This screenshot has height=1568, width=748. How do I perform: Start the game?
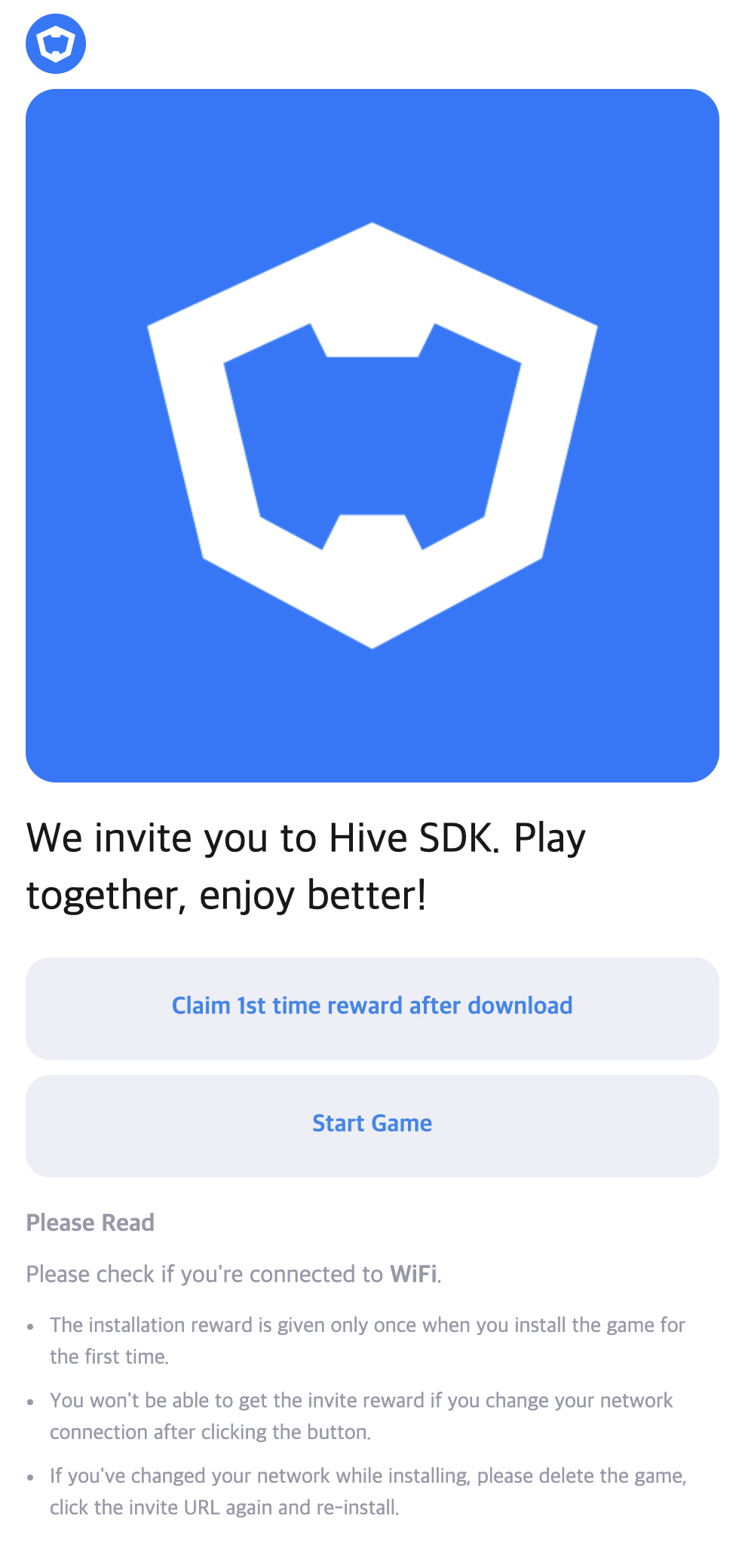(x=372, y=1125)
